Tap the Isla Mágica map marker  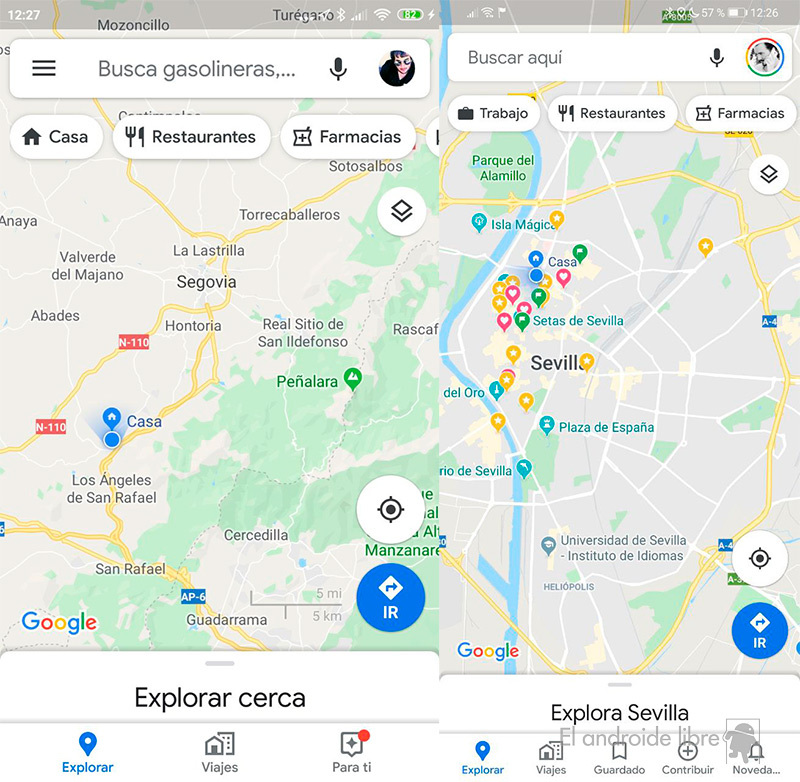480,223
